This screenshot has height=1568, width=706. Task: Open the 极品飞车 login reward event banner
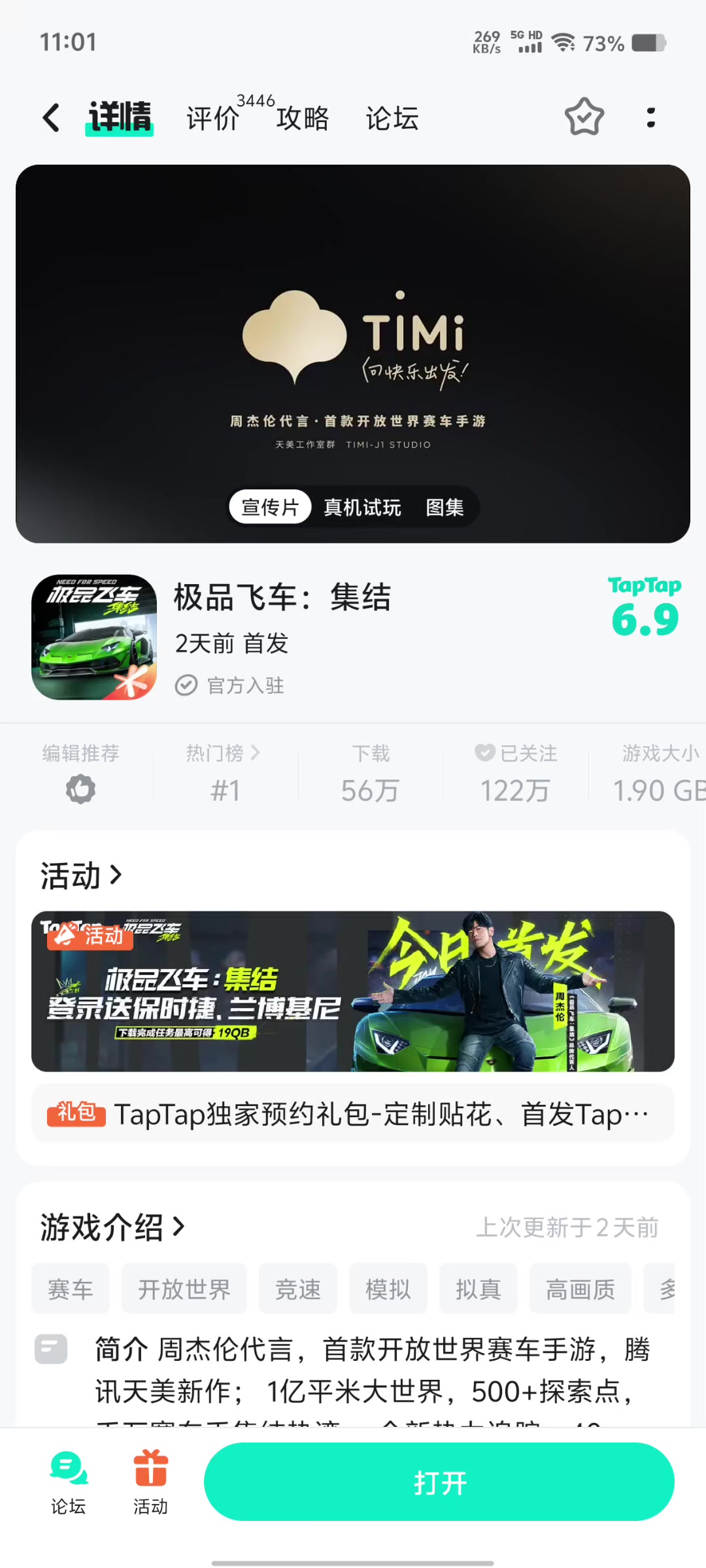pyautogui.click(x=353, y=990)
